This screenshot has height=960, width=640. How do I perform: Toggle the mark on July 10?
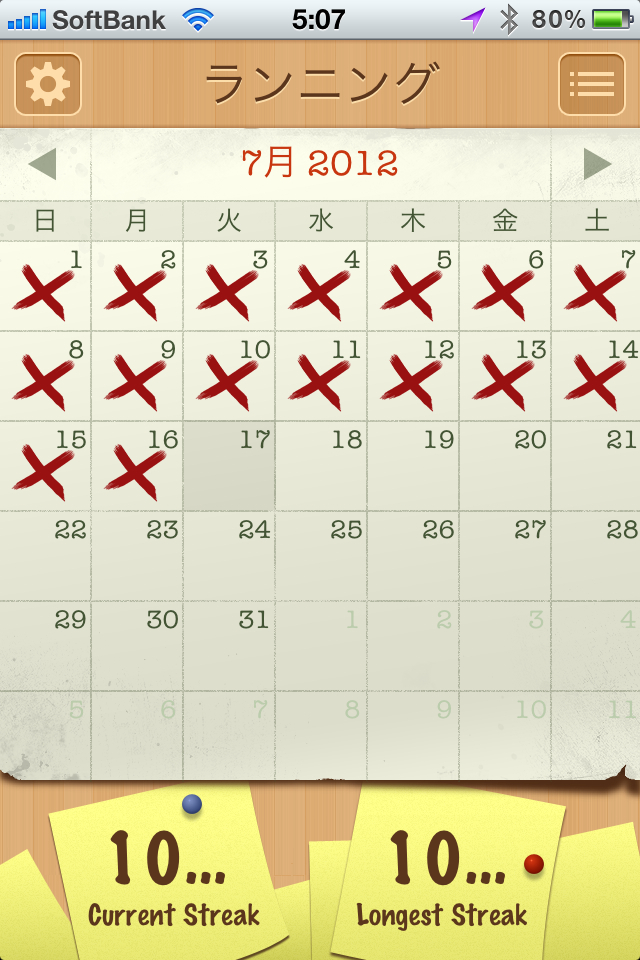click(229, 376)
